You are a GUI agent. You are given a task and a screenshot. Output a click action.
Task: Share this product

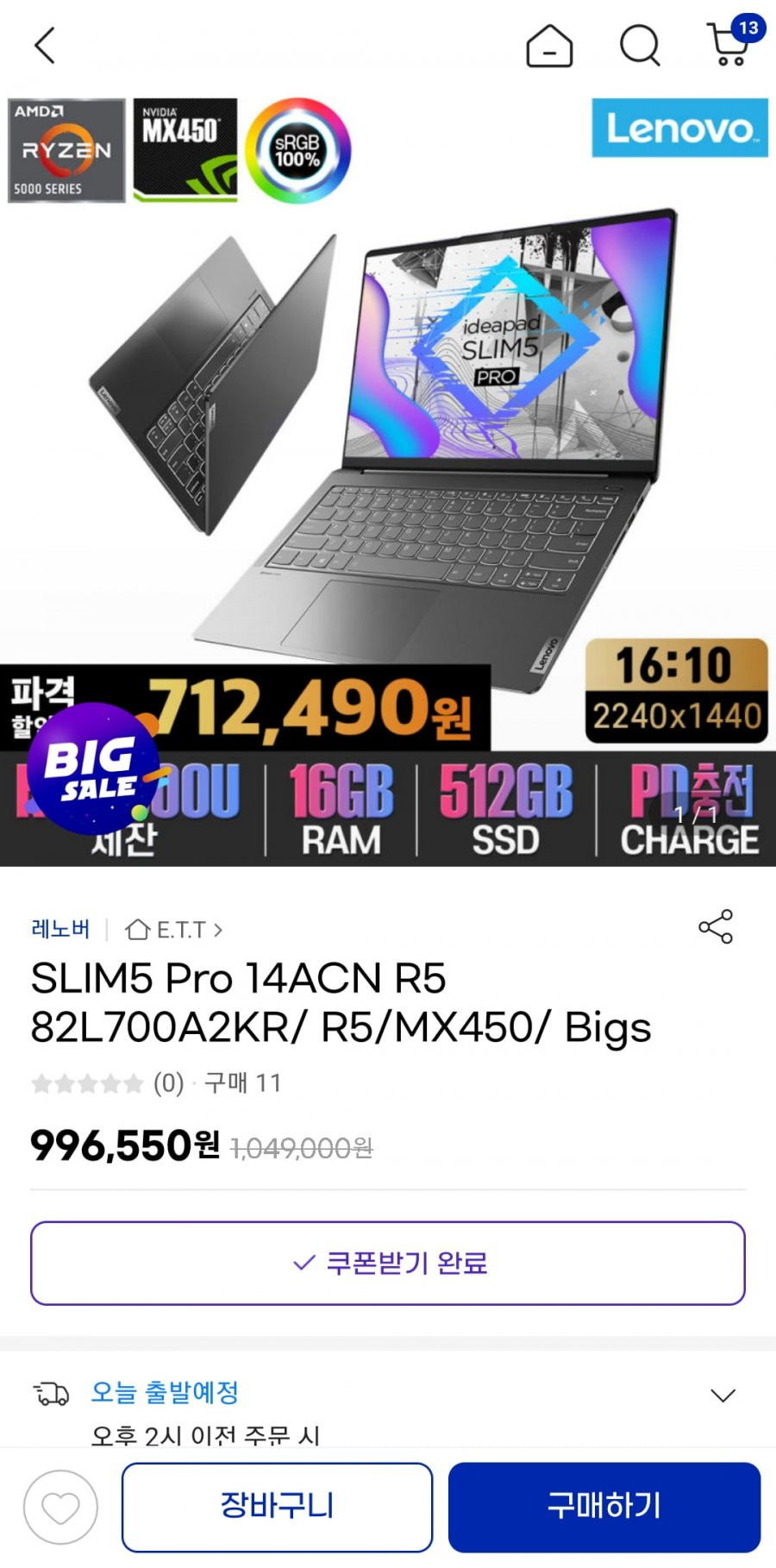click(716, 927)
